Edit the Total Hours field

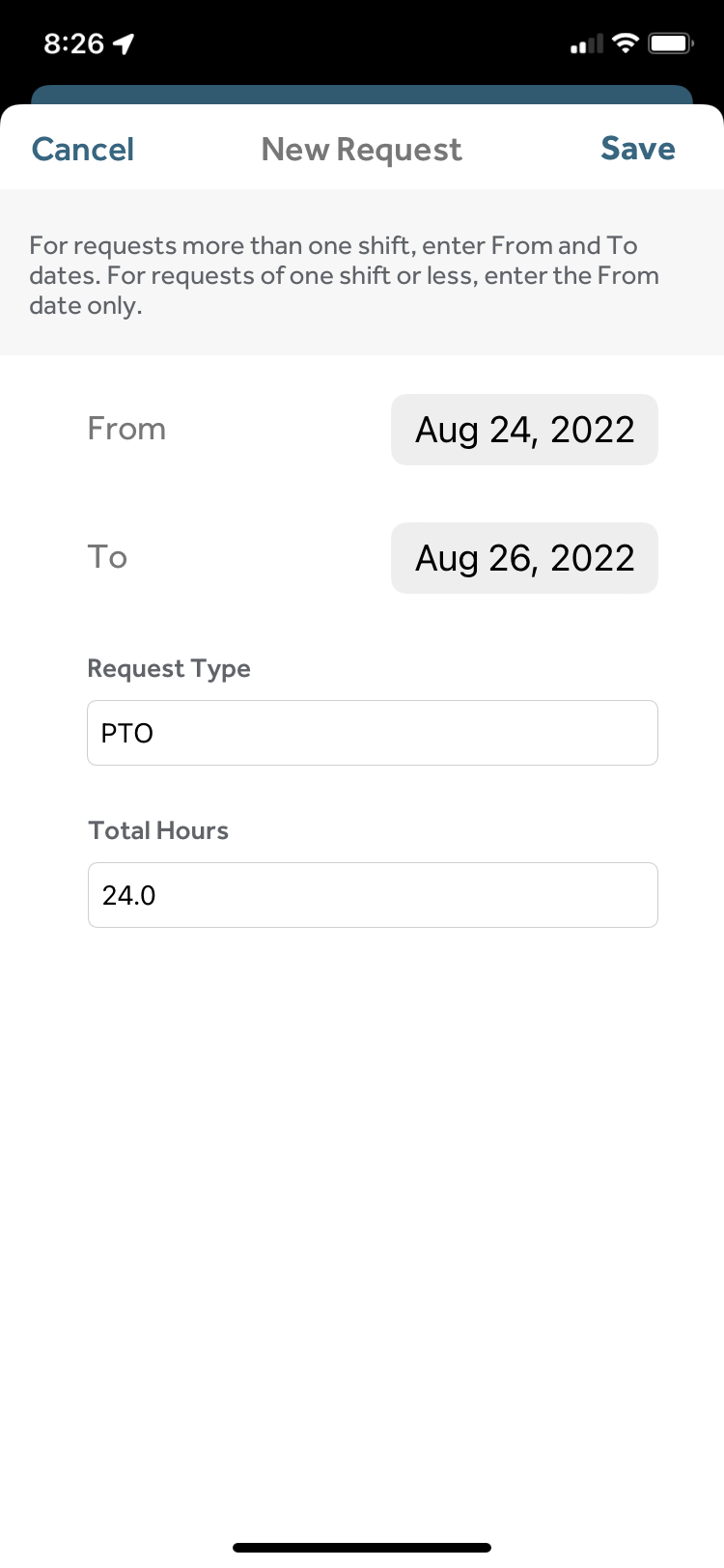[373, 895]
